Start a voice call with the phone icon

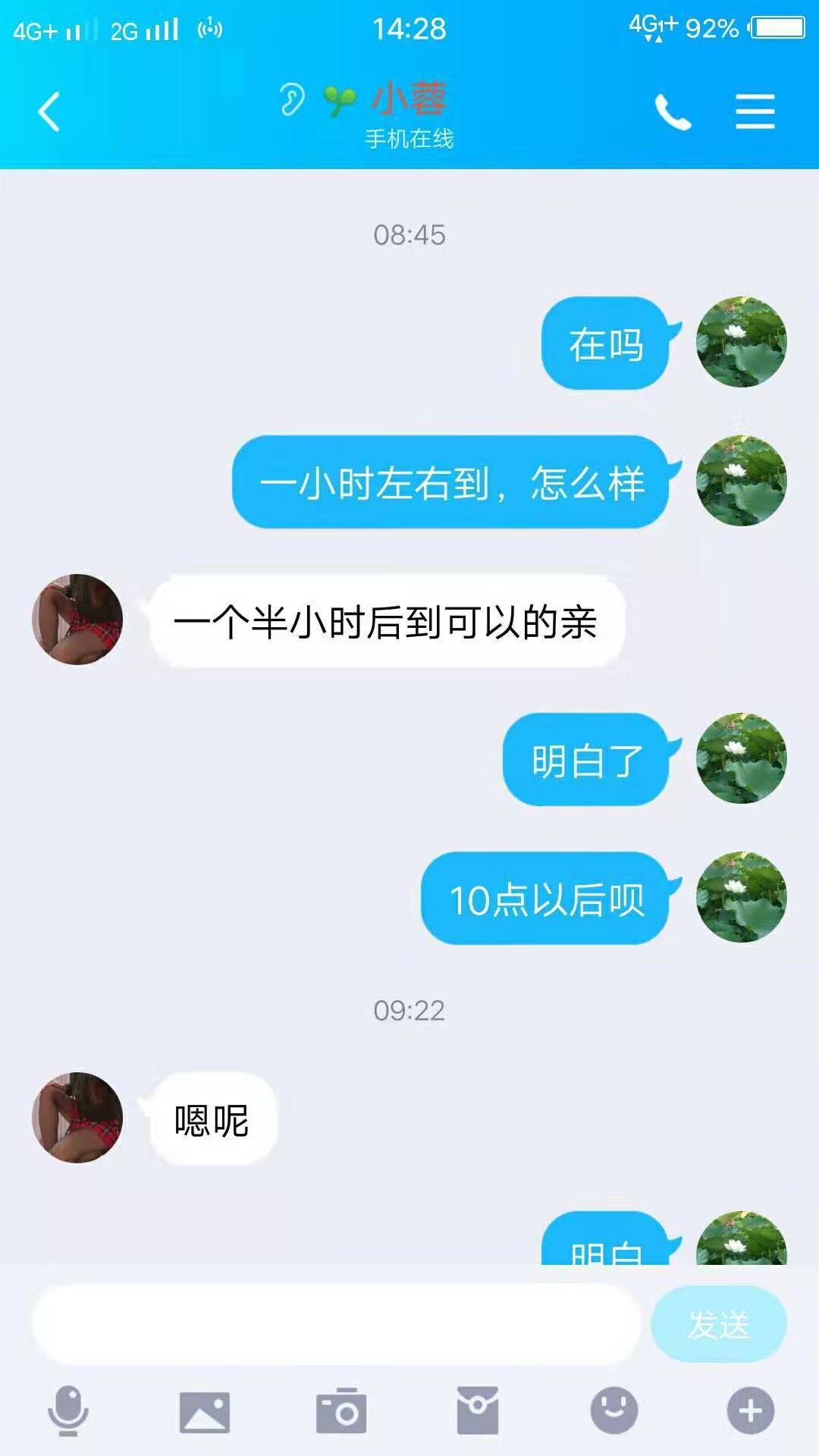(673, 111)
